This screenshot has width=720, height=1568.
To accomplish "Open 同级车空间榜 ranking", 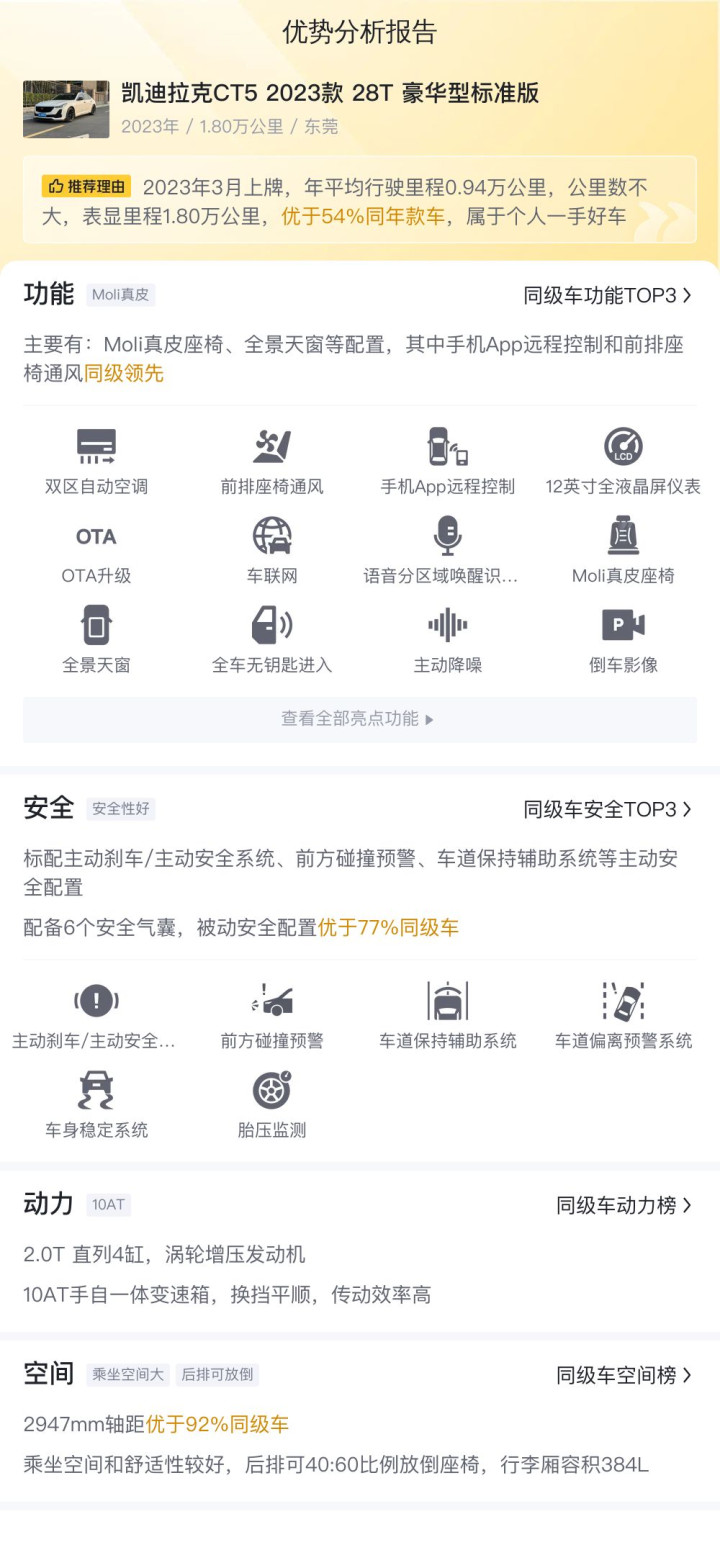I will (624, 1375).
